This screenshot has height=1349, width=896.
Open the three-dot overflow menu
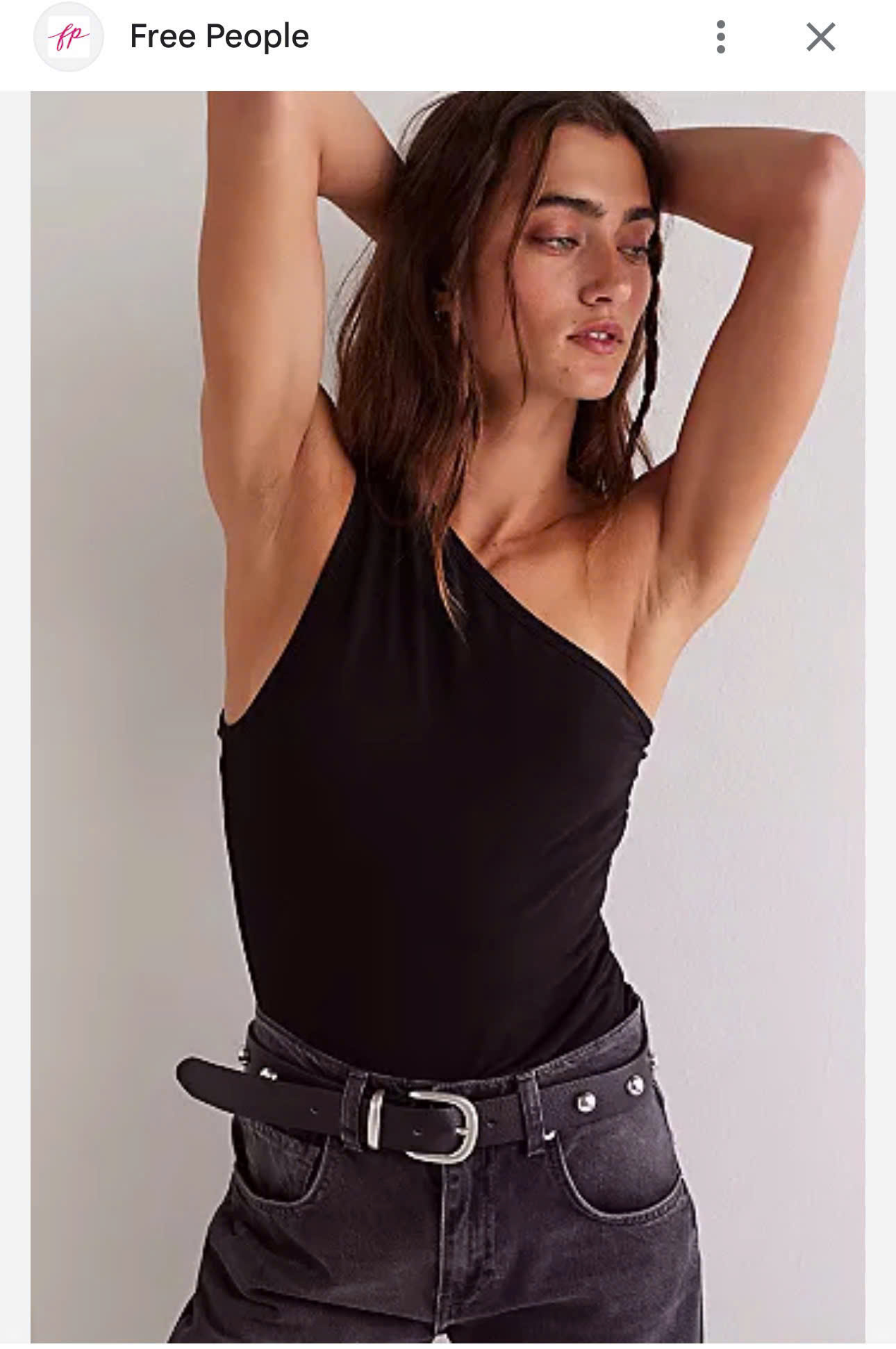tap(720, 37)
